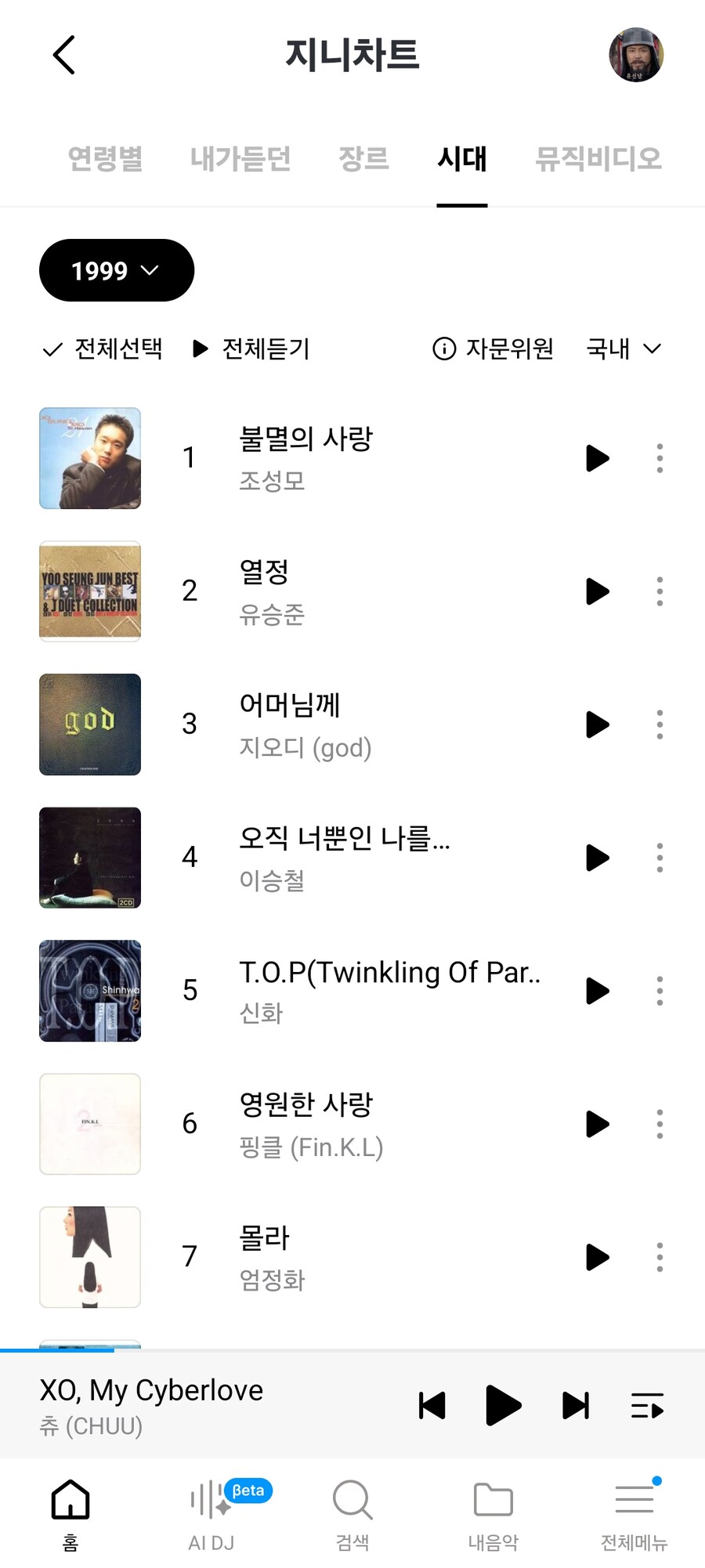
Task: Skip to the next track
Action: coord(576,1406)
